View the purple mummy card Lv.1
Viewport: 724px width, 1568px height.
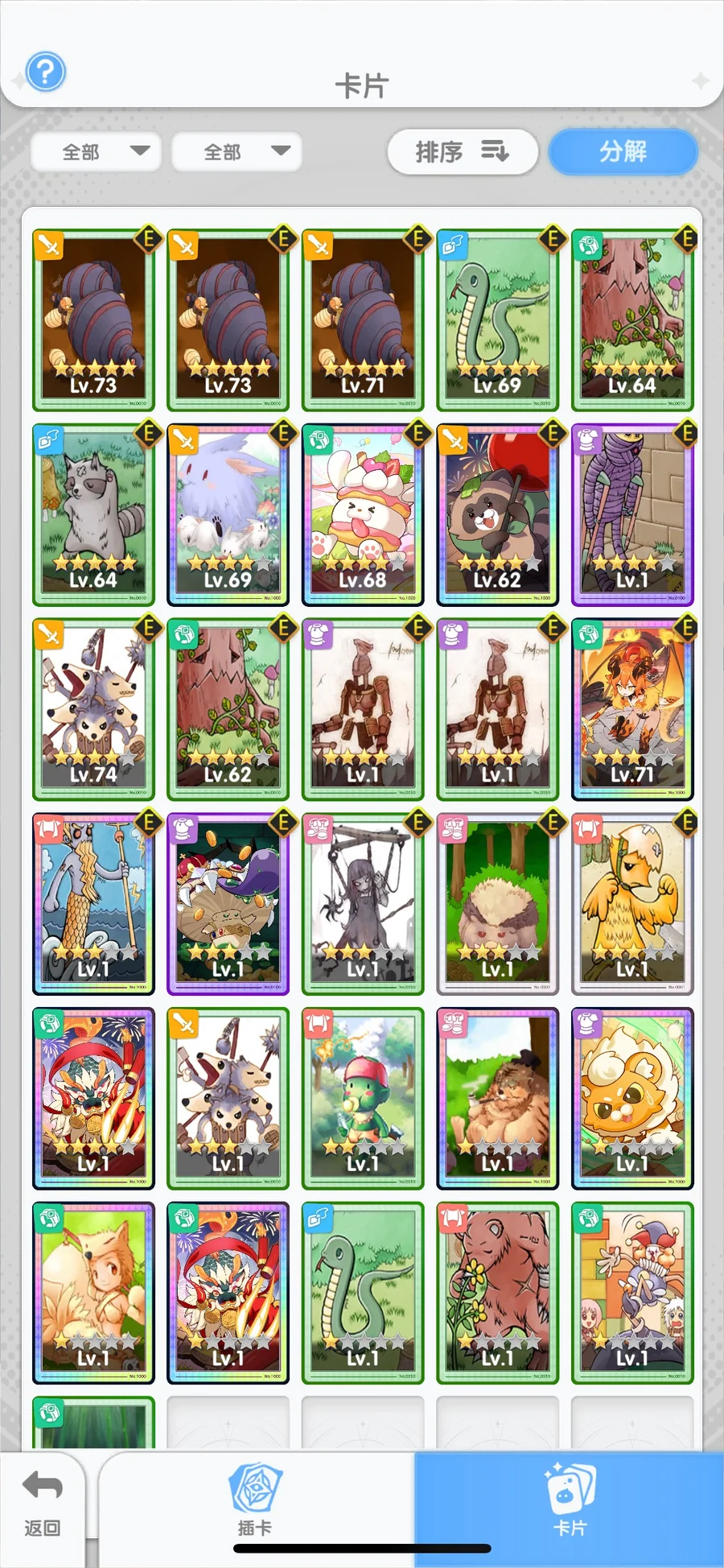click(632, 514)
